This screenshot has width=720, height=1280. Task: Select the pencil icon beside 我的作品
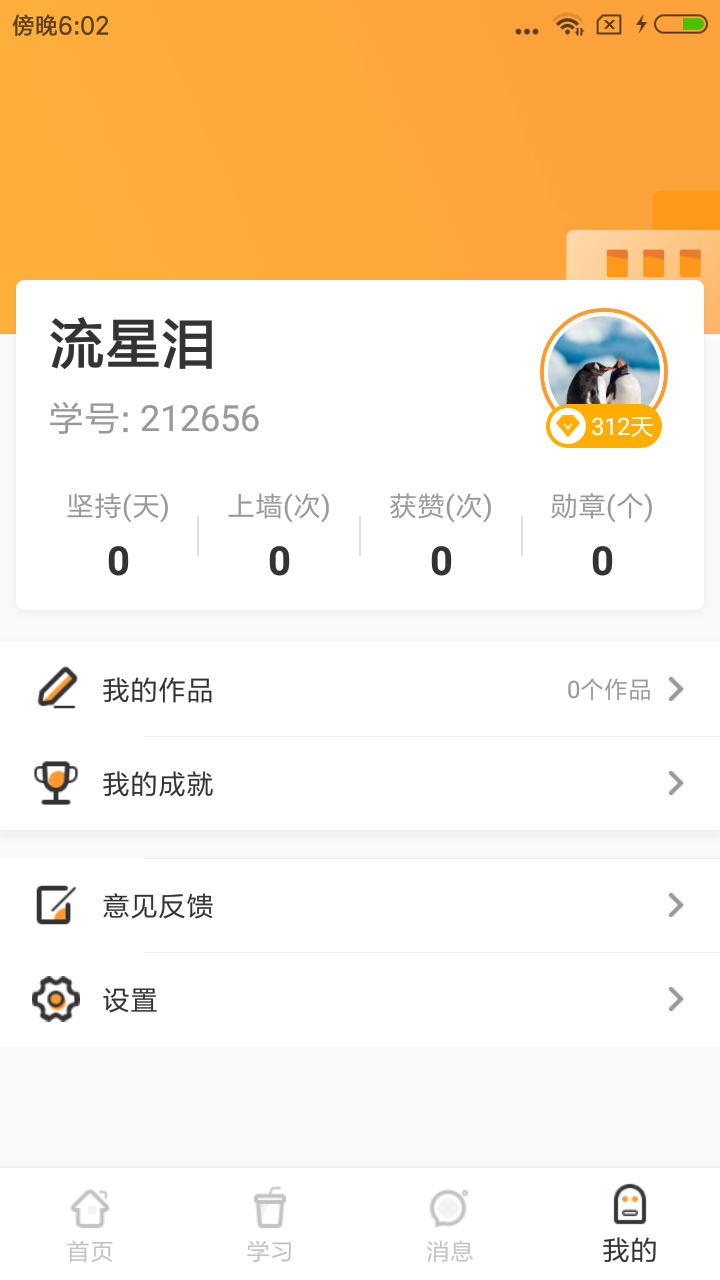pos(58,688)
